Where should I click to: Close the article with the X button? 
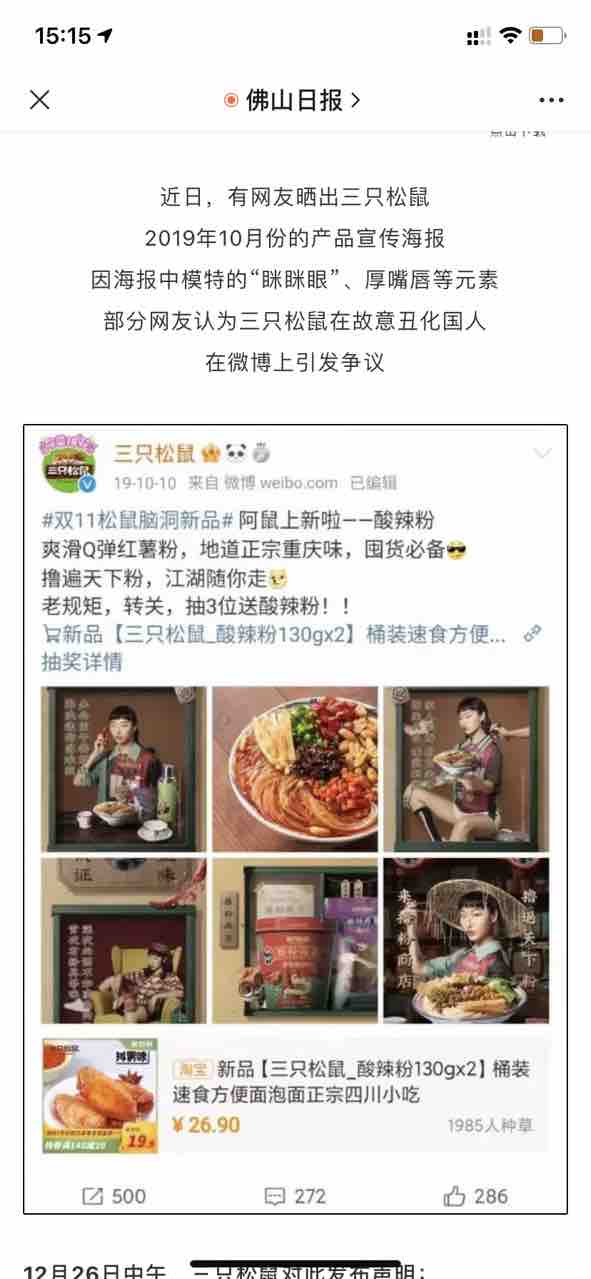point(40,99)
